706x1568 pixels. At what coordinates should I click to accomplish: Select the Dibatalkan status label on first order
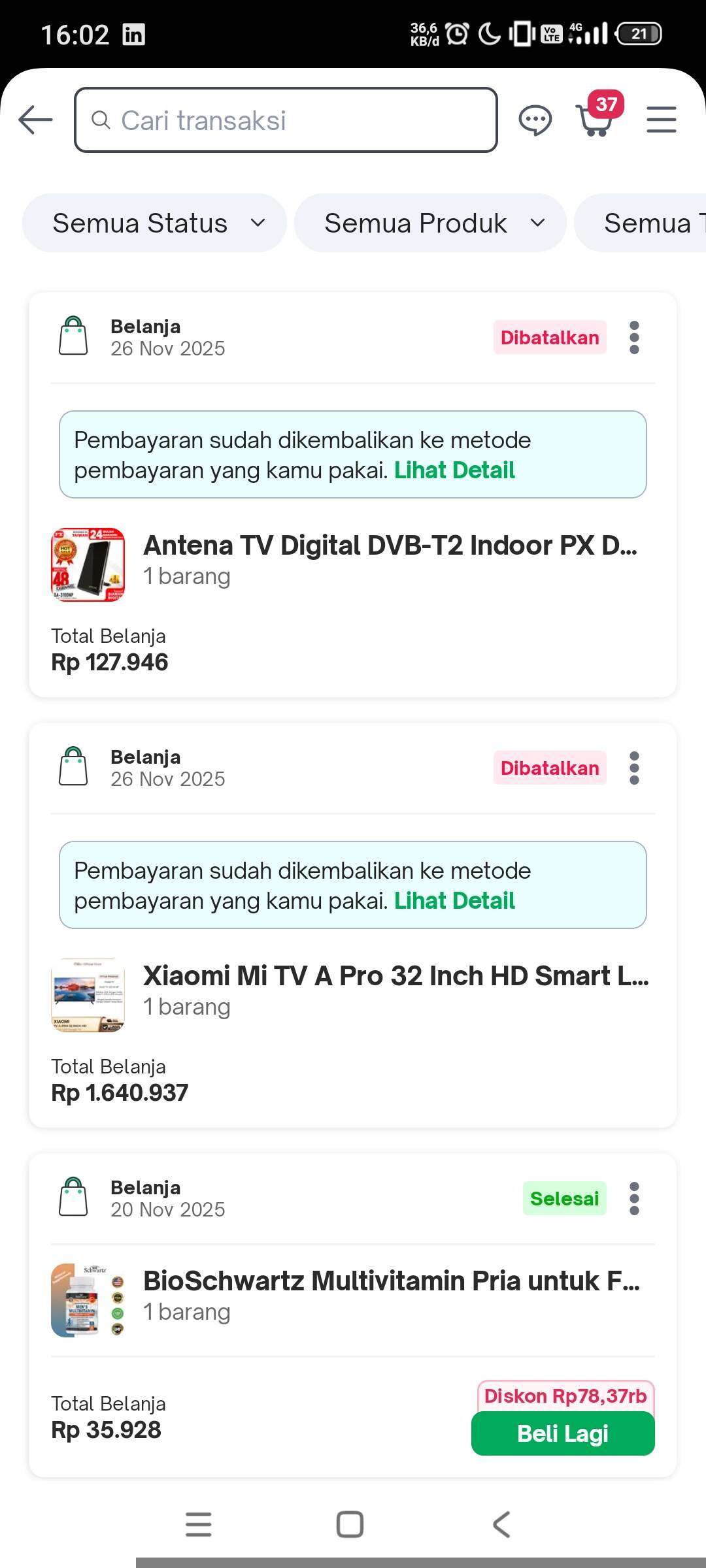point(549,338)
